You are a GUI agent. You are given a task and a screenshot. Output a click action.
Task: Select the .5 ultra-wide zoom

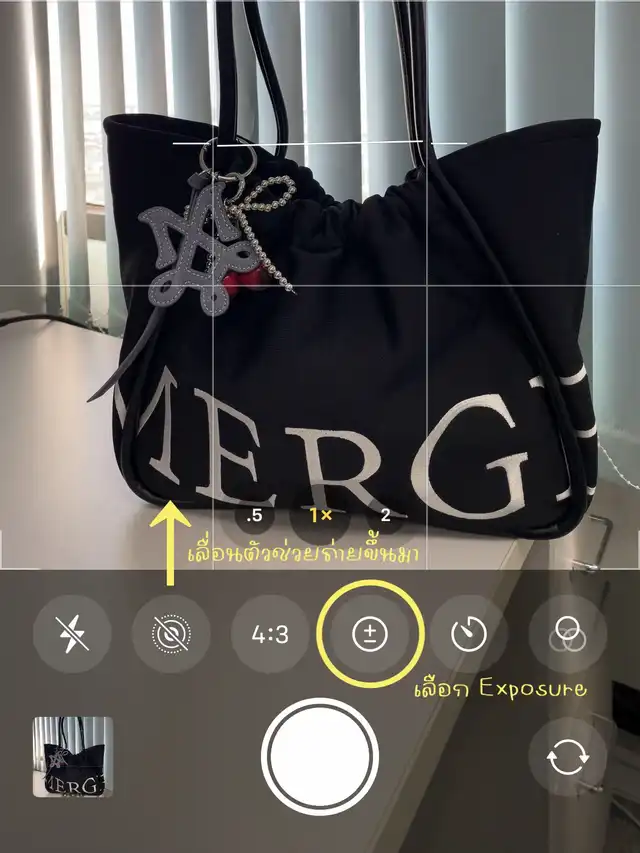coord(254,516)
